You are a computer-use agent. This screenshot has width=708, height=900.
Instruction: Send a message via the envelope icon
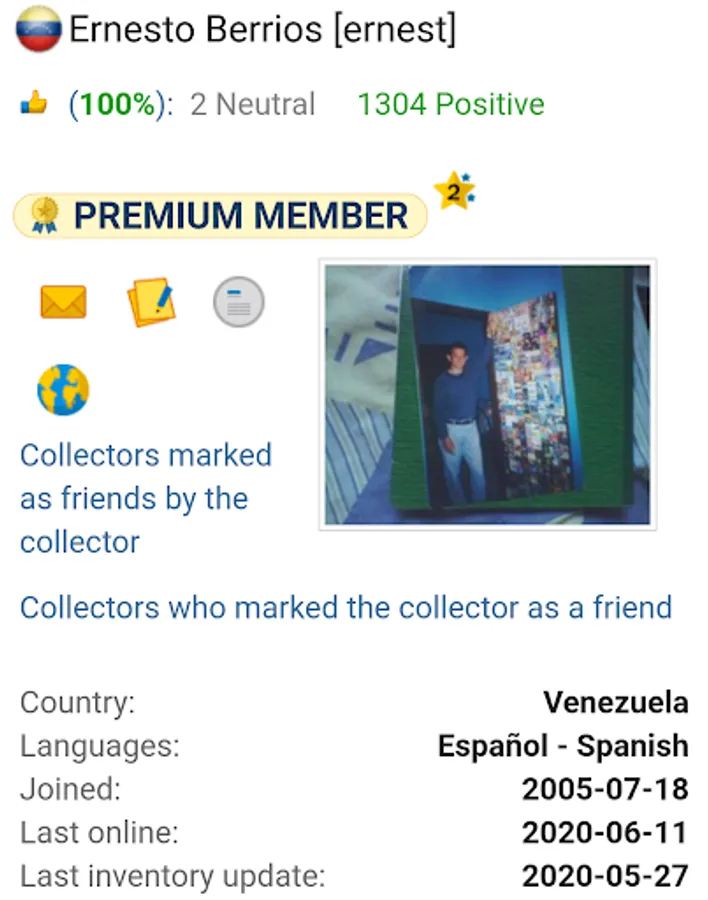coord(63,302)
